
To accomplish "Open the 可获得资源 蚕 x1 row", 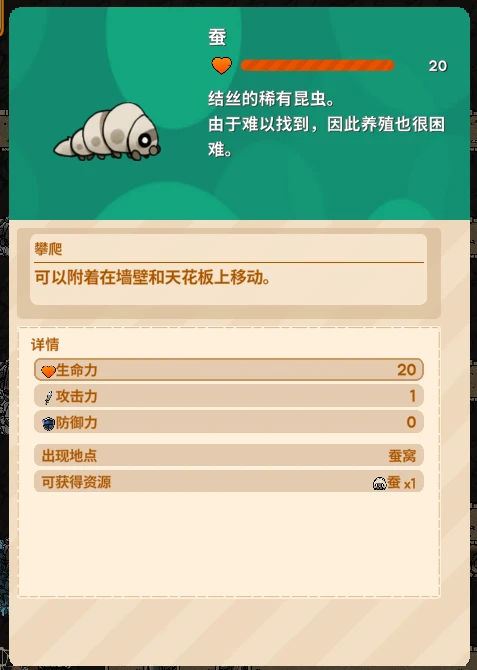I will [x=229, y=482].
